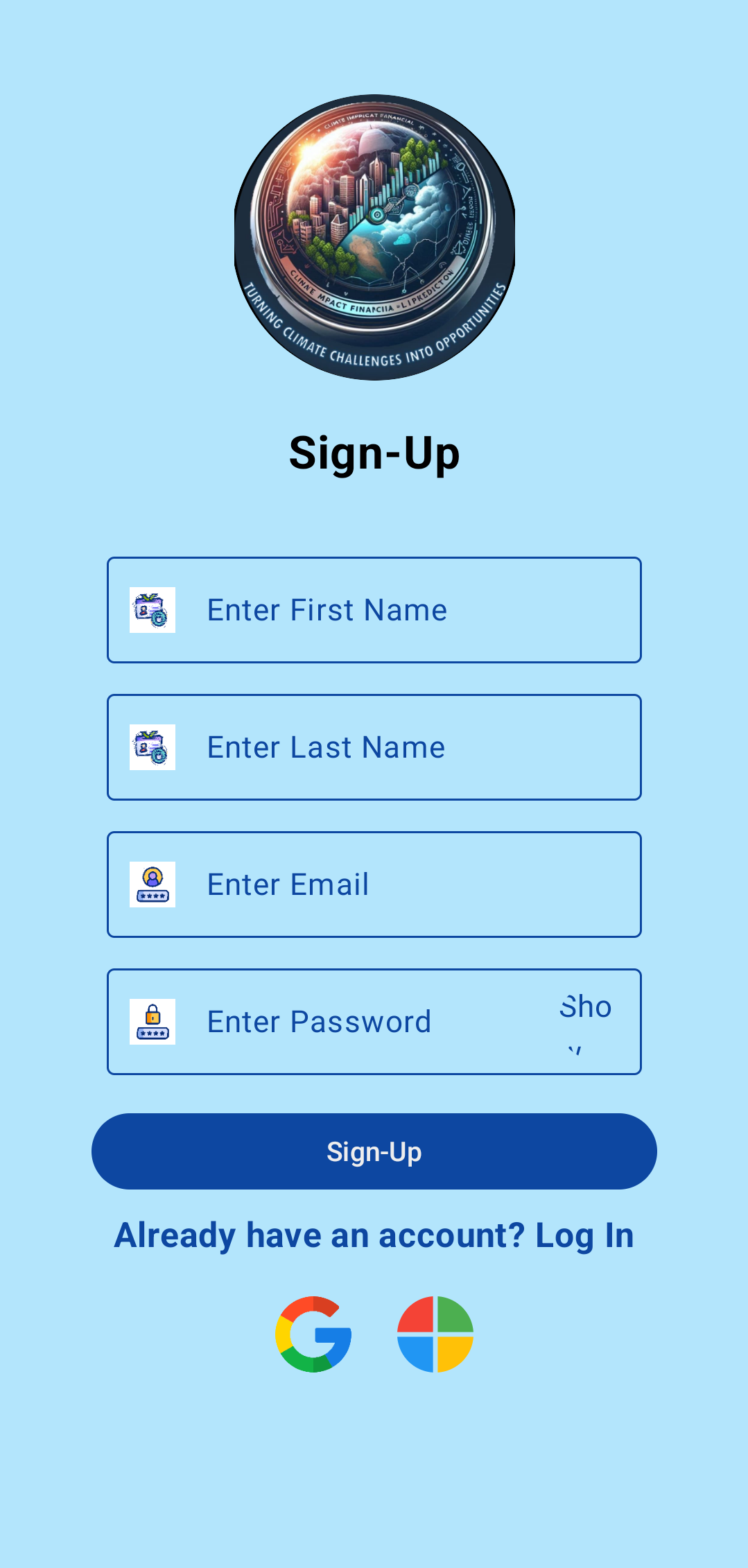Go to Log In from account prompt
748x1568 pixels.
pos(584,1235)
